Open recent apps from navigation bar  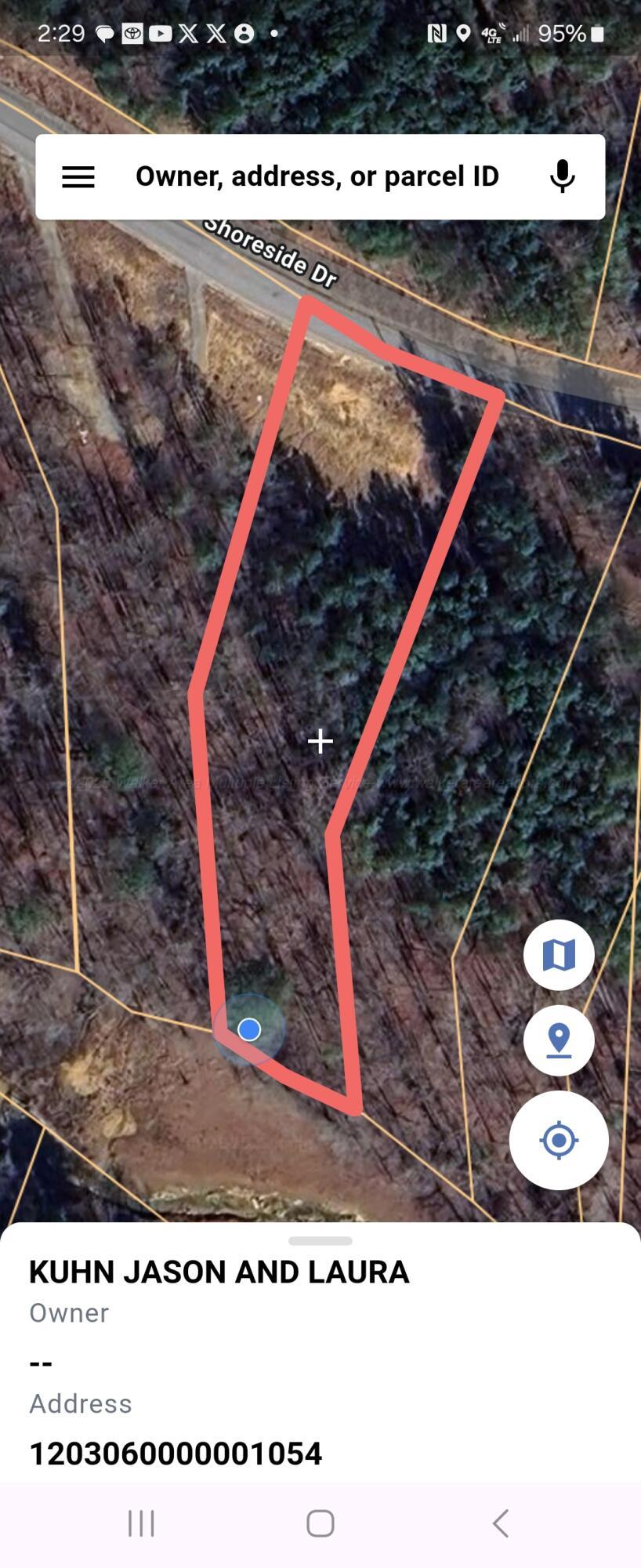pyautogui.click(x=141, y=1523)
